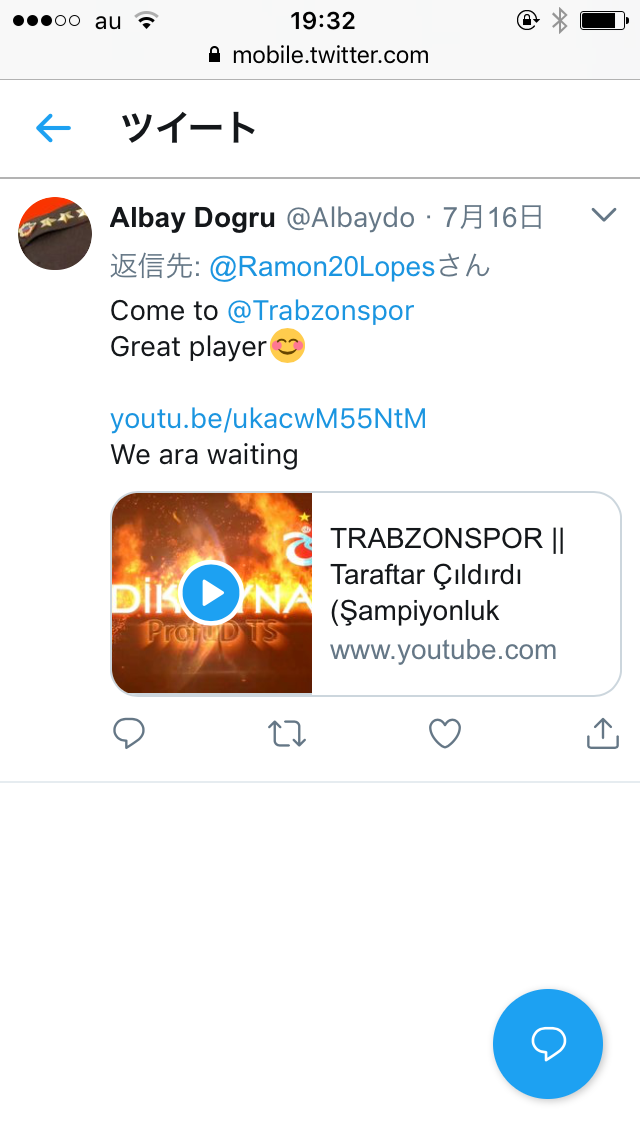The image size is (640, 1136).
Task: Reply to Albay Dogru's tweet
Action: [x=129, y=735]
